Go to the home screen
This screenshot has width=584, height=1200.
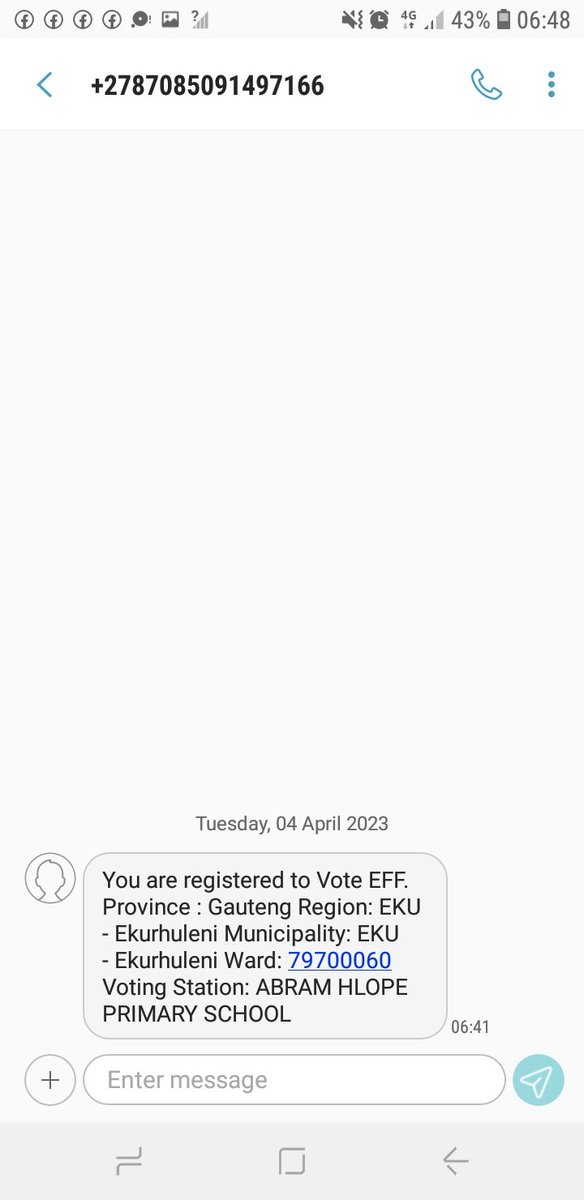click(292, 1161)
